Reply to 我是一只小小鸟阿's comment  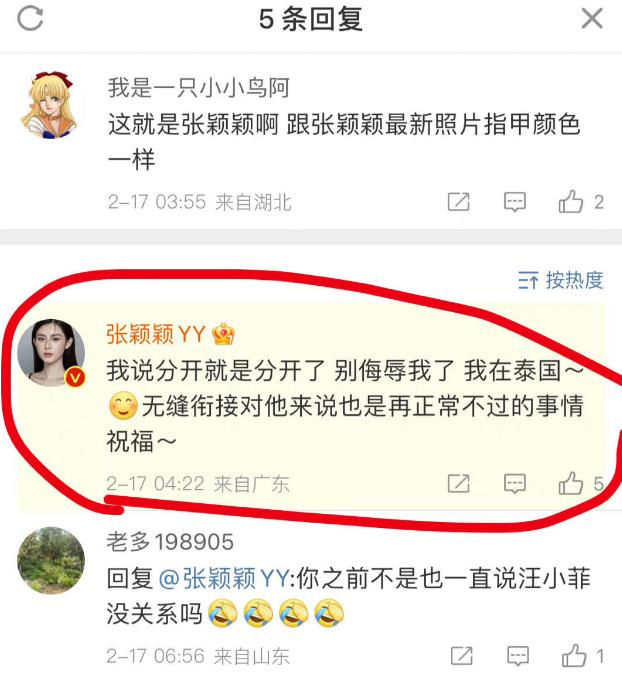pos(514,202)
